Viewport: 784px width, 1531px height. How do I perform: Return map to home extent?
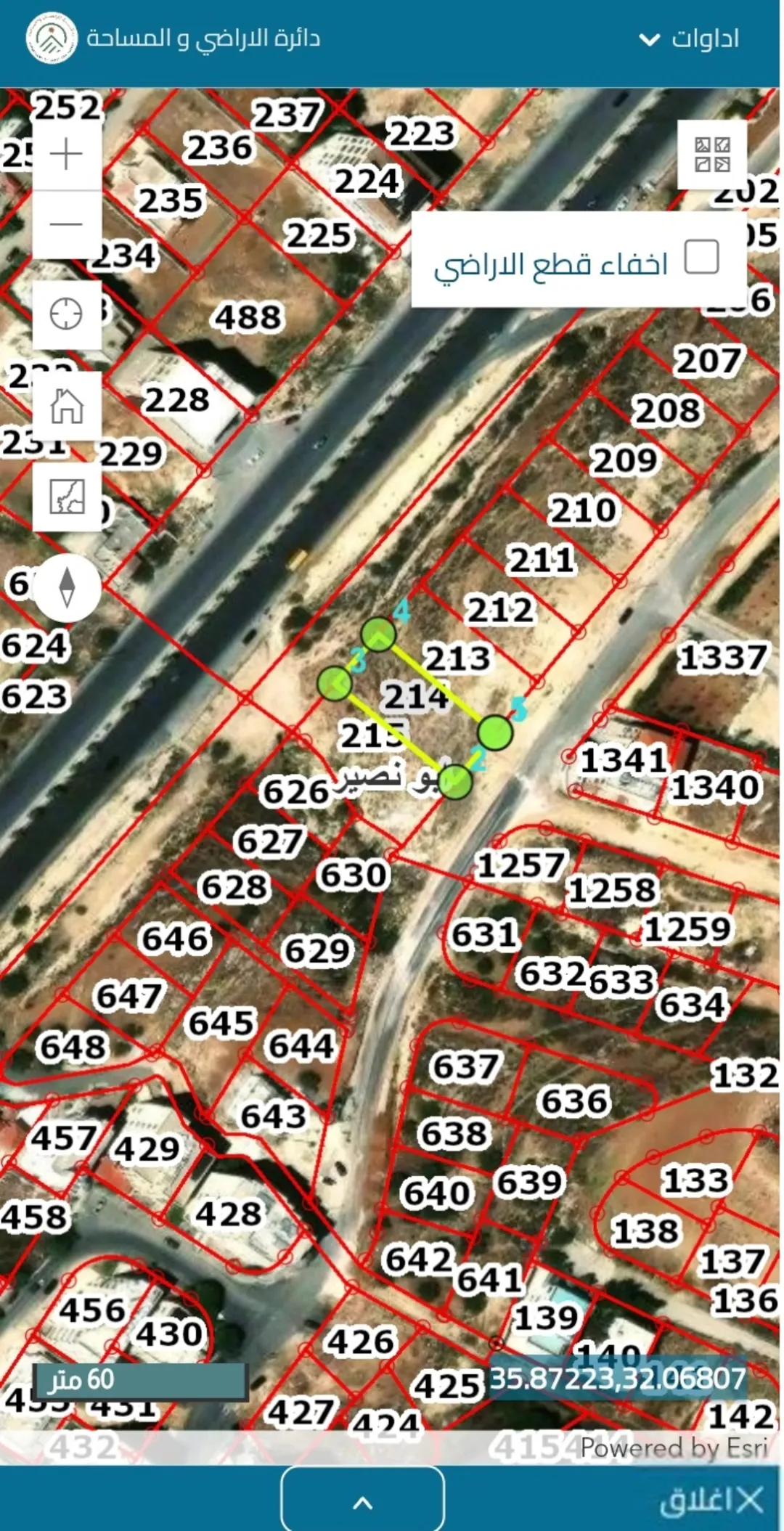click(x=67, y=406)
